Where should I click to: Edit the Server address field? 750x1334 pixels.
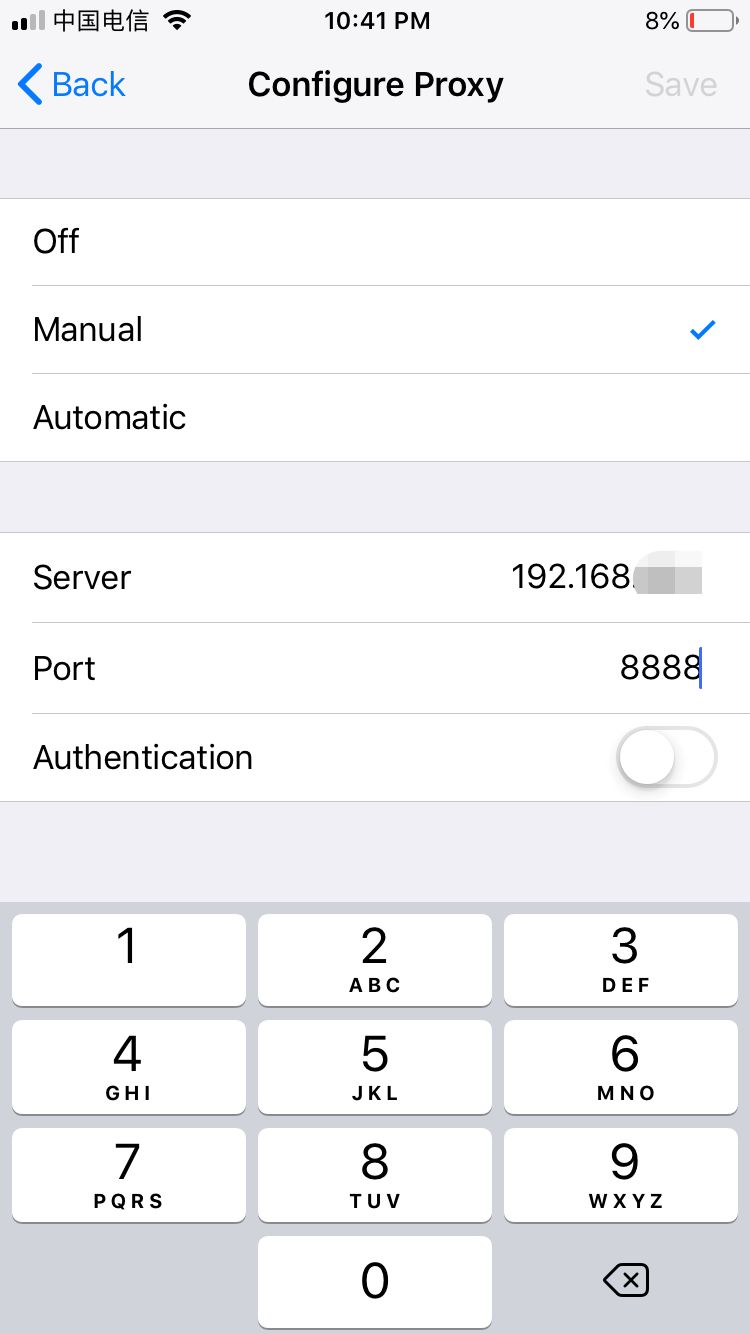tap(375, 578)
